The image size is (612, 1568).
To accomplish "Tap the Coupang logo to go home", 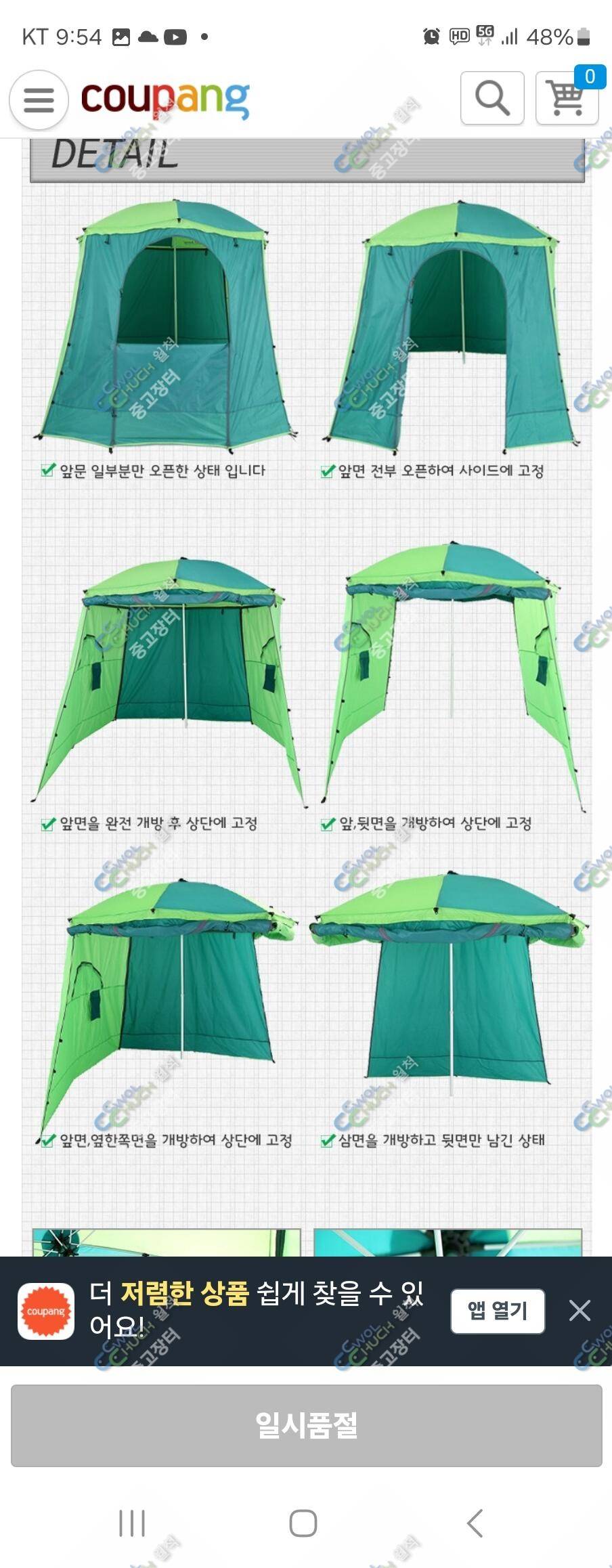I will pos(165,100).
